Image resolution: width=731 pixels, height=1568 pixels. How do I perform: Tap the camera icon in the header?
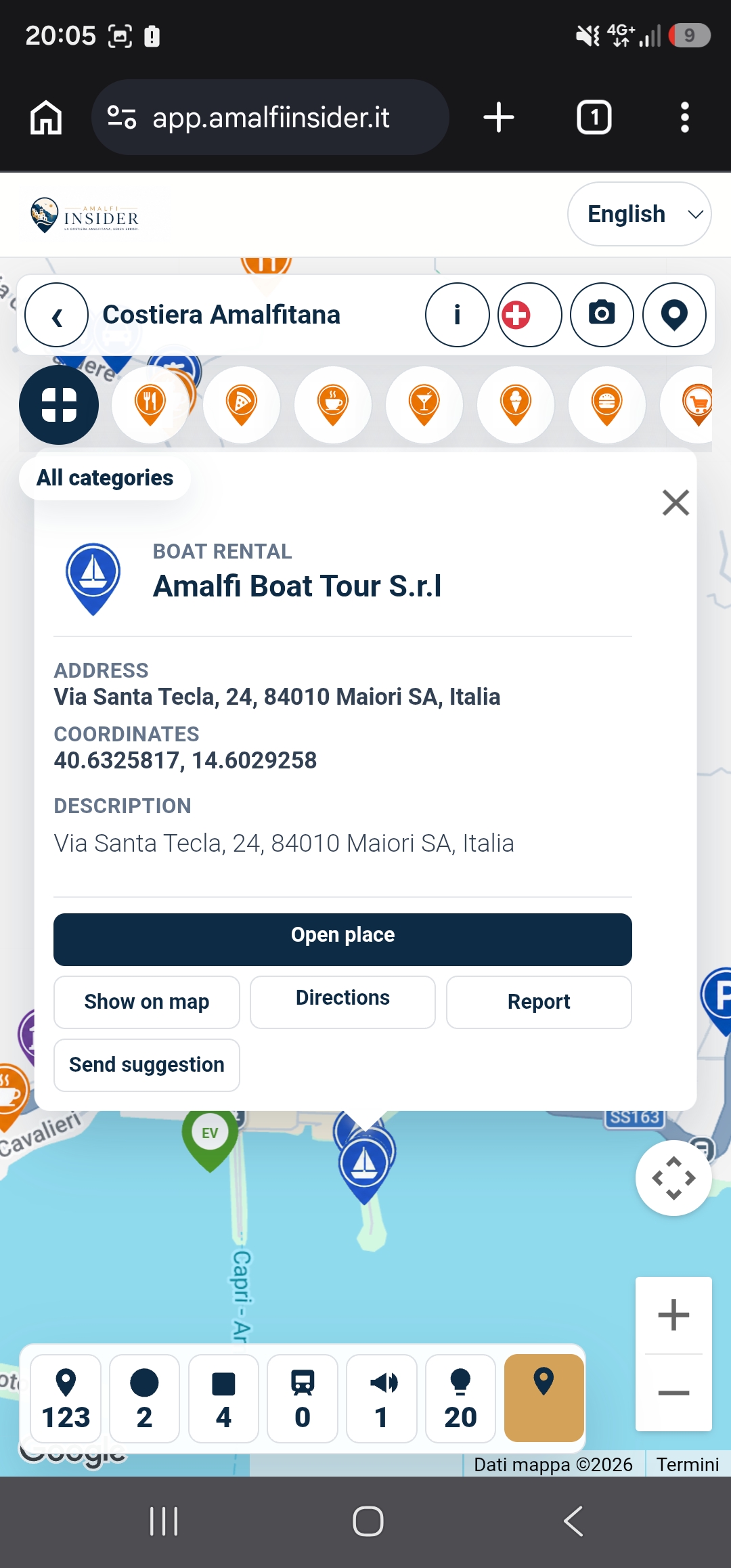click(602, 315)
